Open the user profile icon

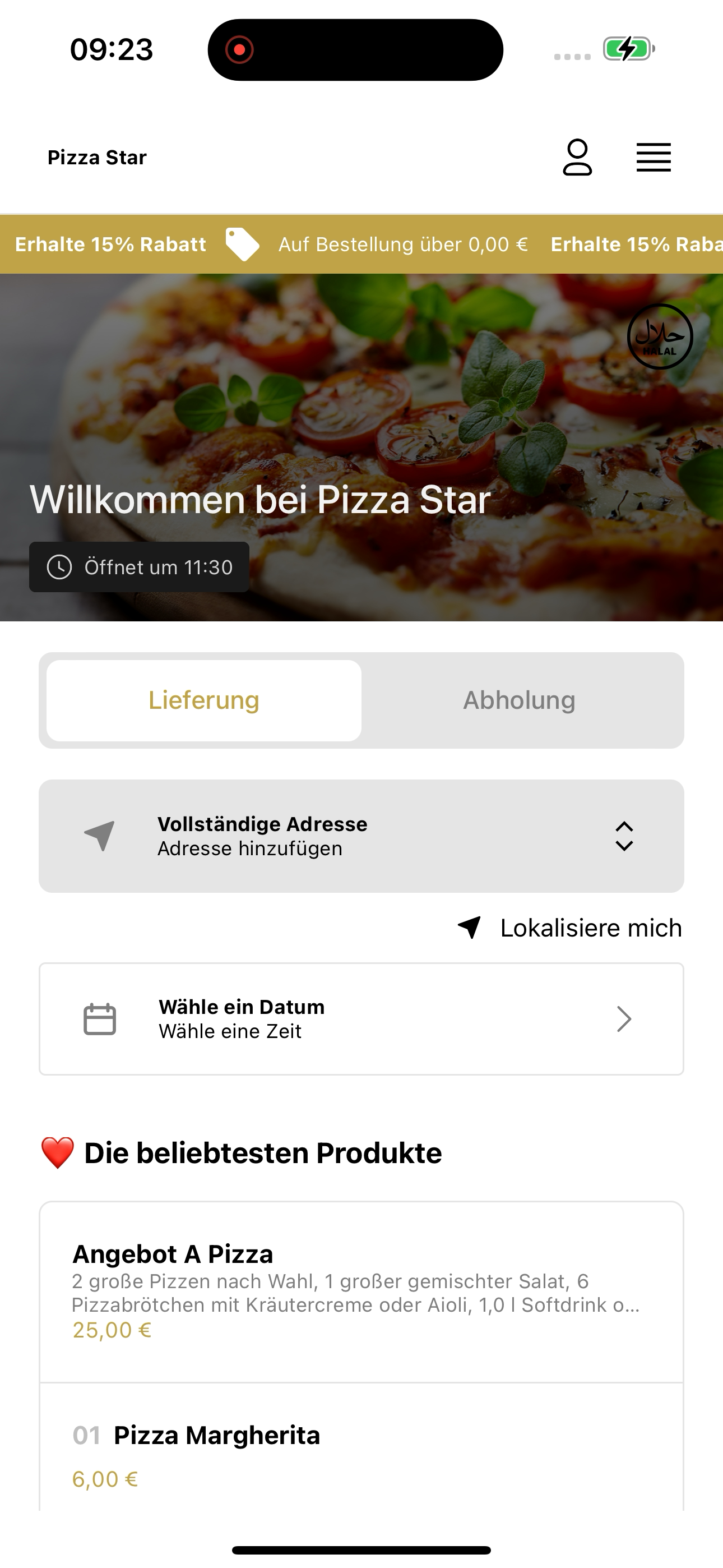pyautogui.click(x=577, y=157)
